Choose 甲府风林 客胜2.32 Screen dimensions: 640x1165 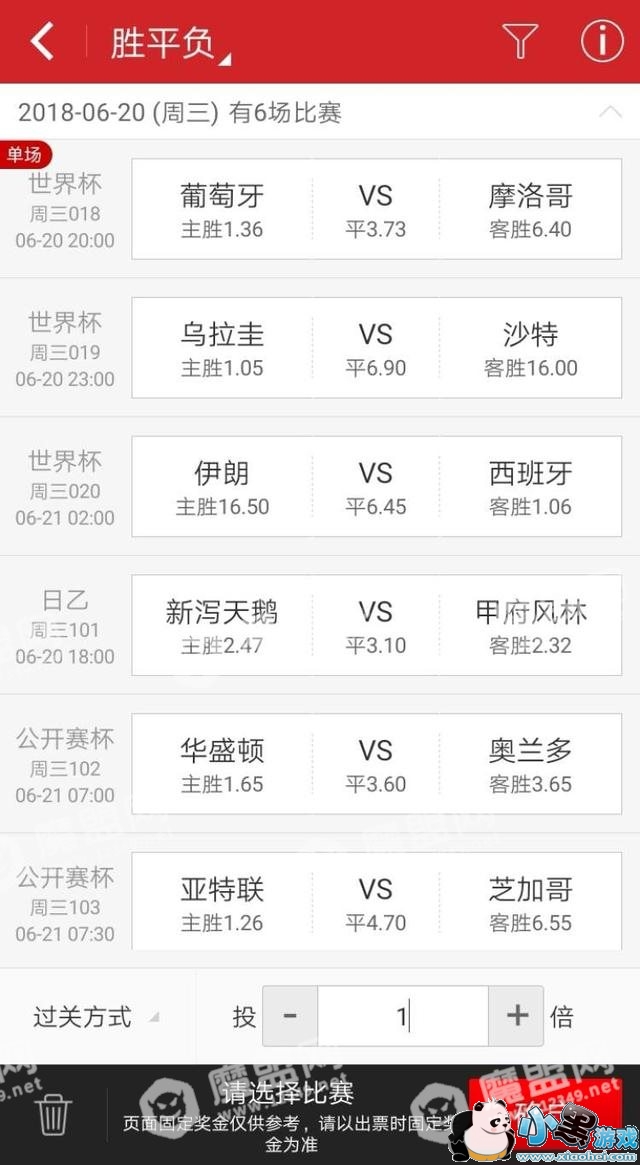(530, 625)
